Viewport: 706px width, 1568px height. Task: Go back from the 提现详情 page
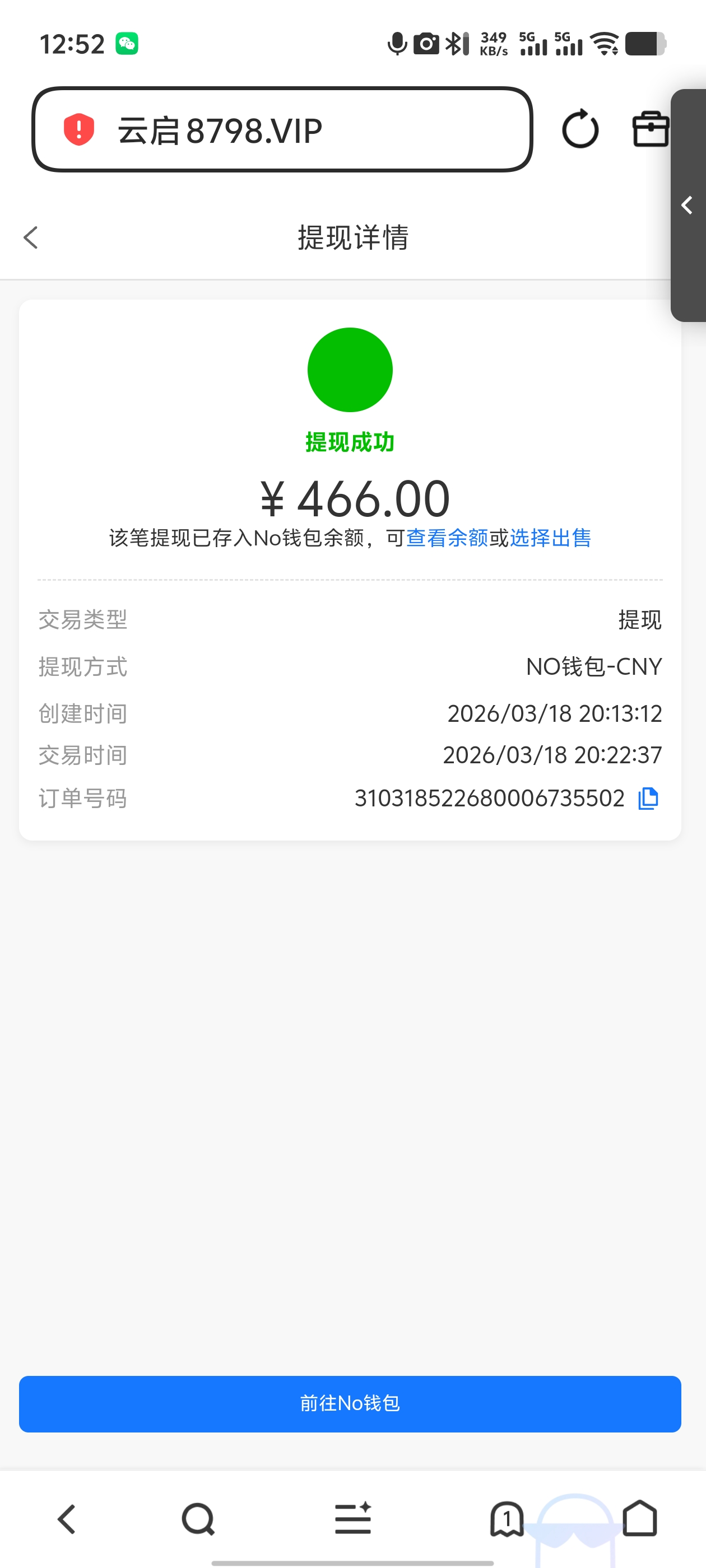click(x=31, y=237)
